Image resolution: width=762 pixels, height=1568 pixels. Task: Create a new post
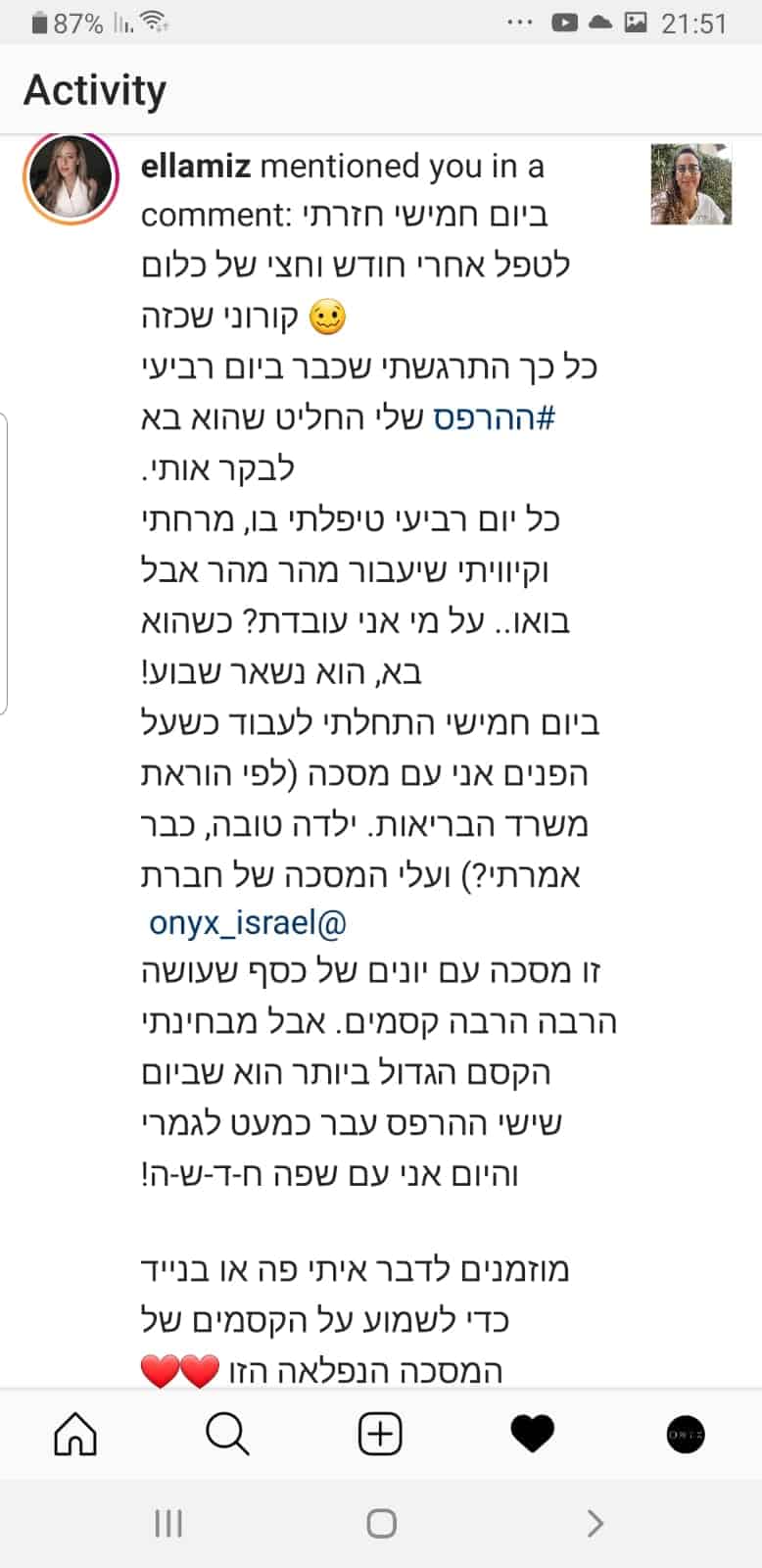coord(380,1435)
